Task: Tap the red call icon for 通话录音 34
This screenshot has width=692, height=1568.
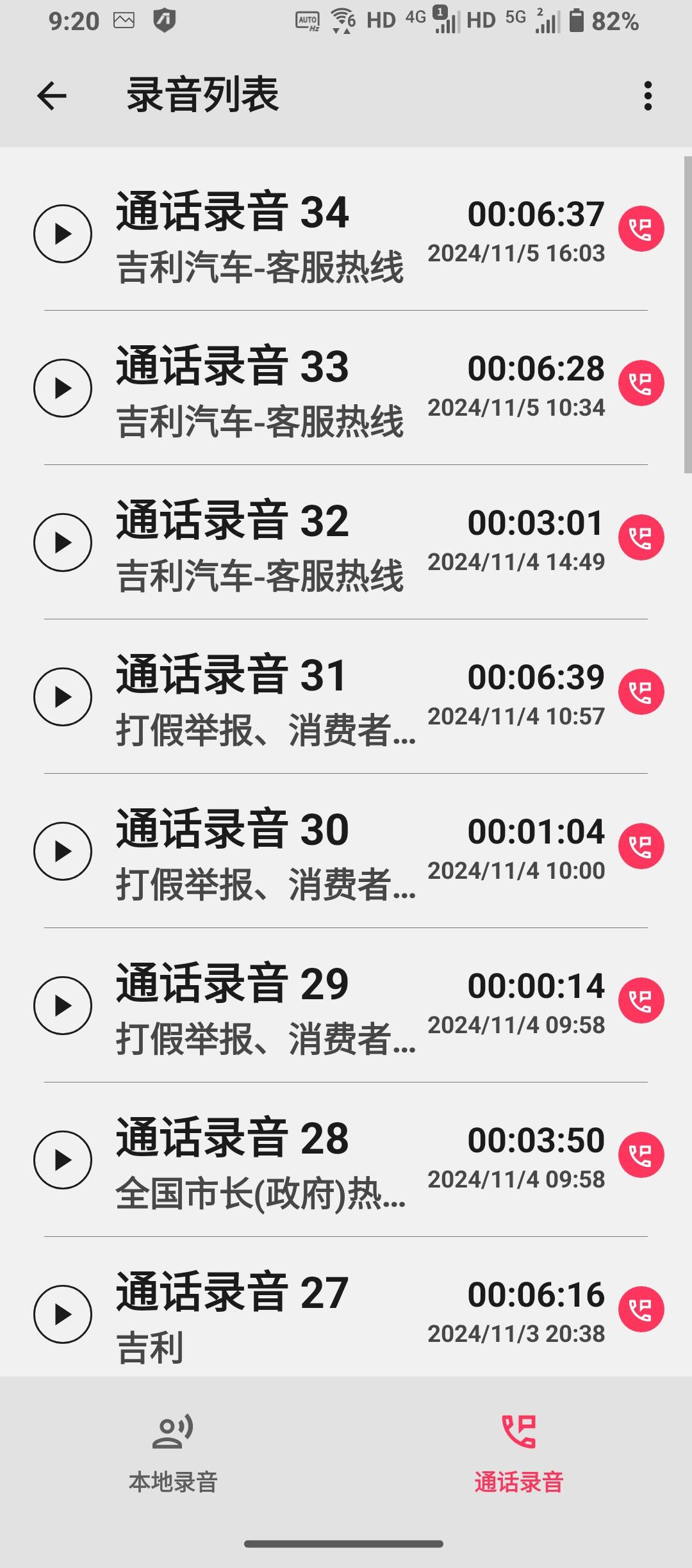Action: 641,229
